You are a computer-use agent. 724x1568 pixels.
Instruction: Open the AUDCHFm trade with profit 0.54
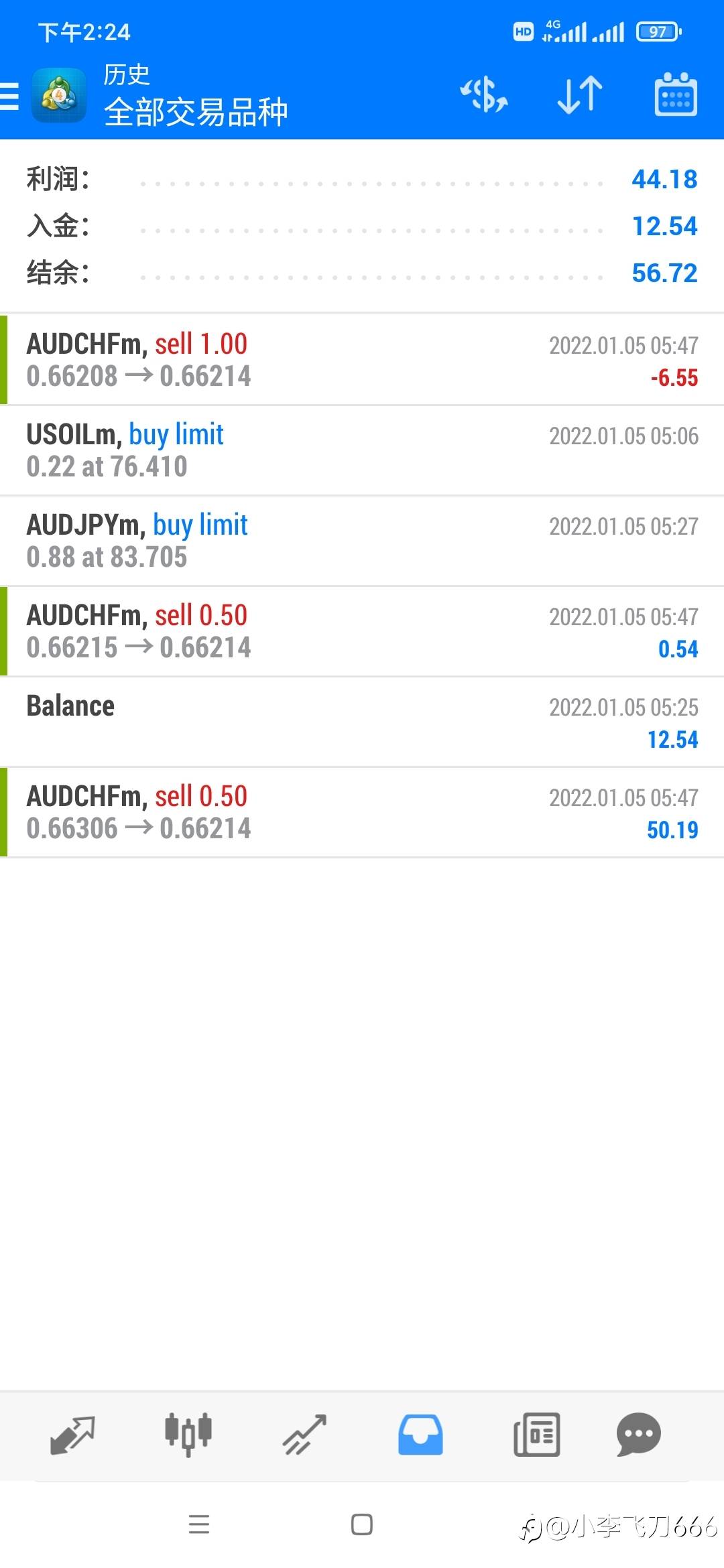362,631
